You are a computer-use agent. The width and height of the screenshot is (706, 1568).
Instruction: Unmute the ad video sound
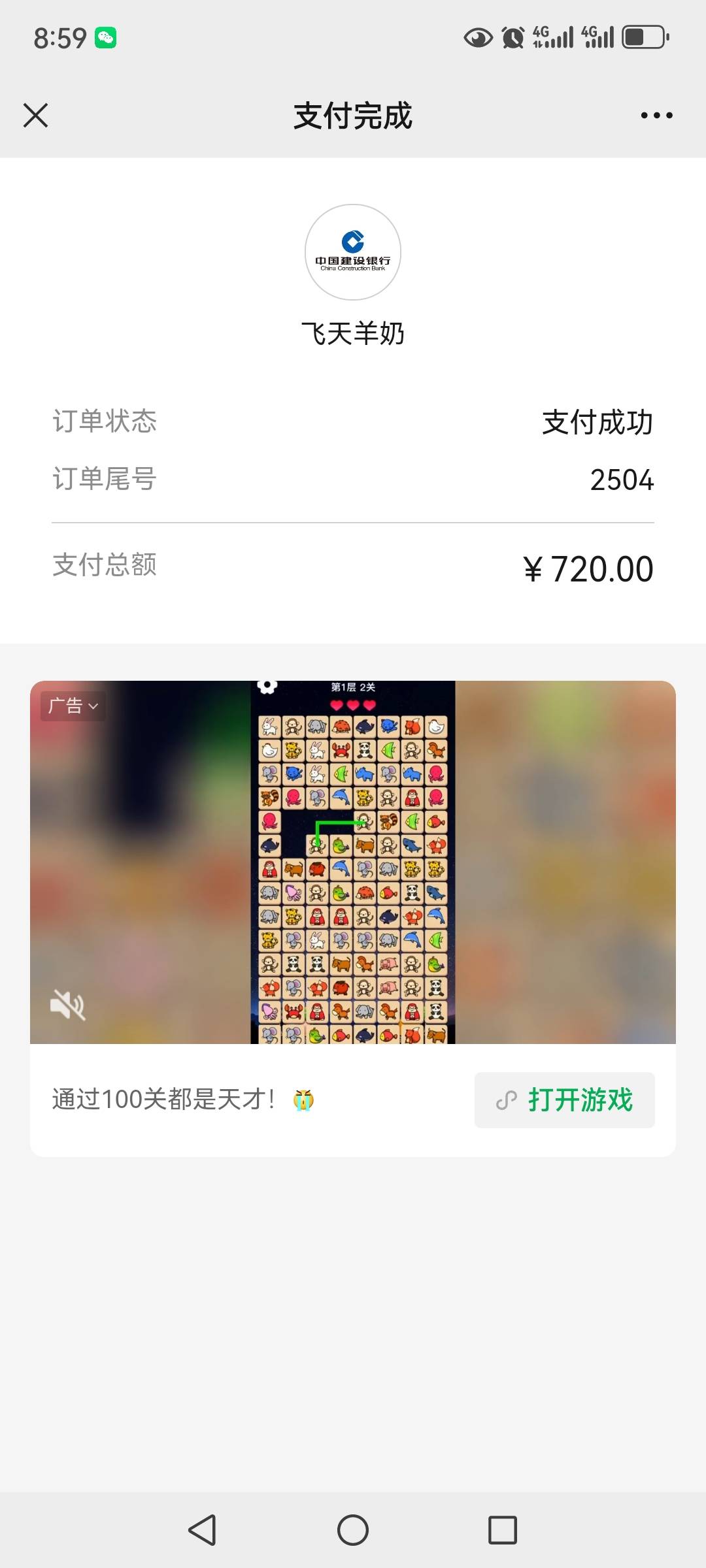click(68, 1004)
